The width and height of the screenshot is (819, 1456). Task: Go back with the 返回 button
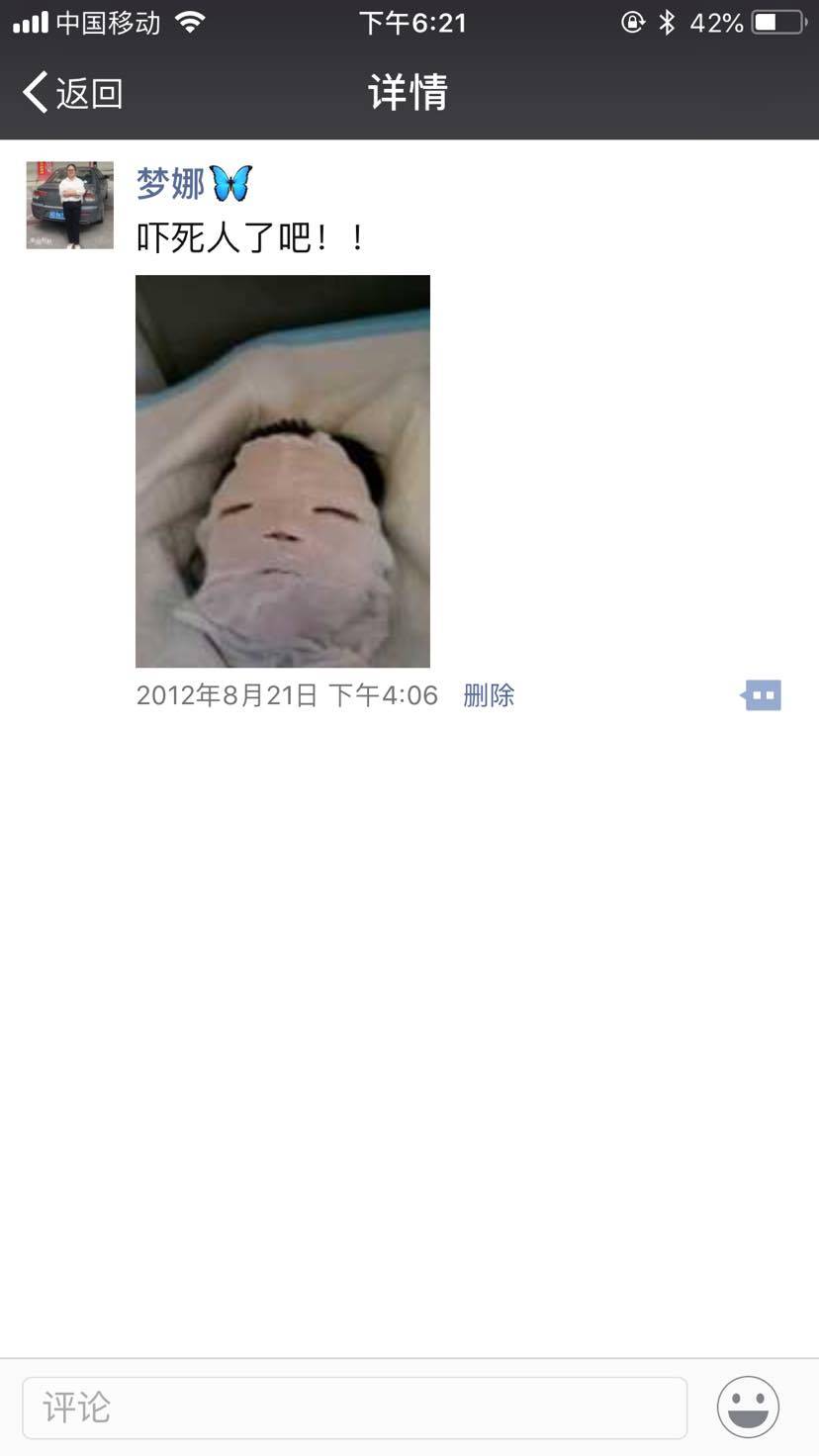click(x=71, y=93)
